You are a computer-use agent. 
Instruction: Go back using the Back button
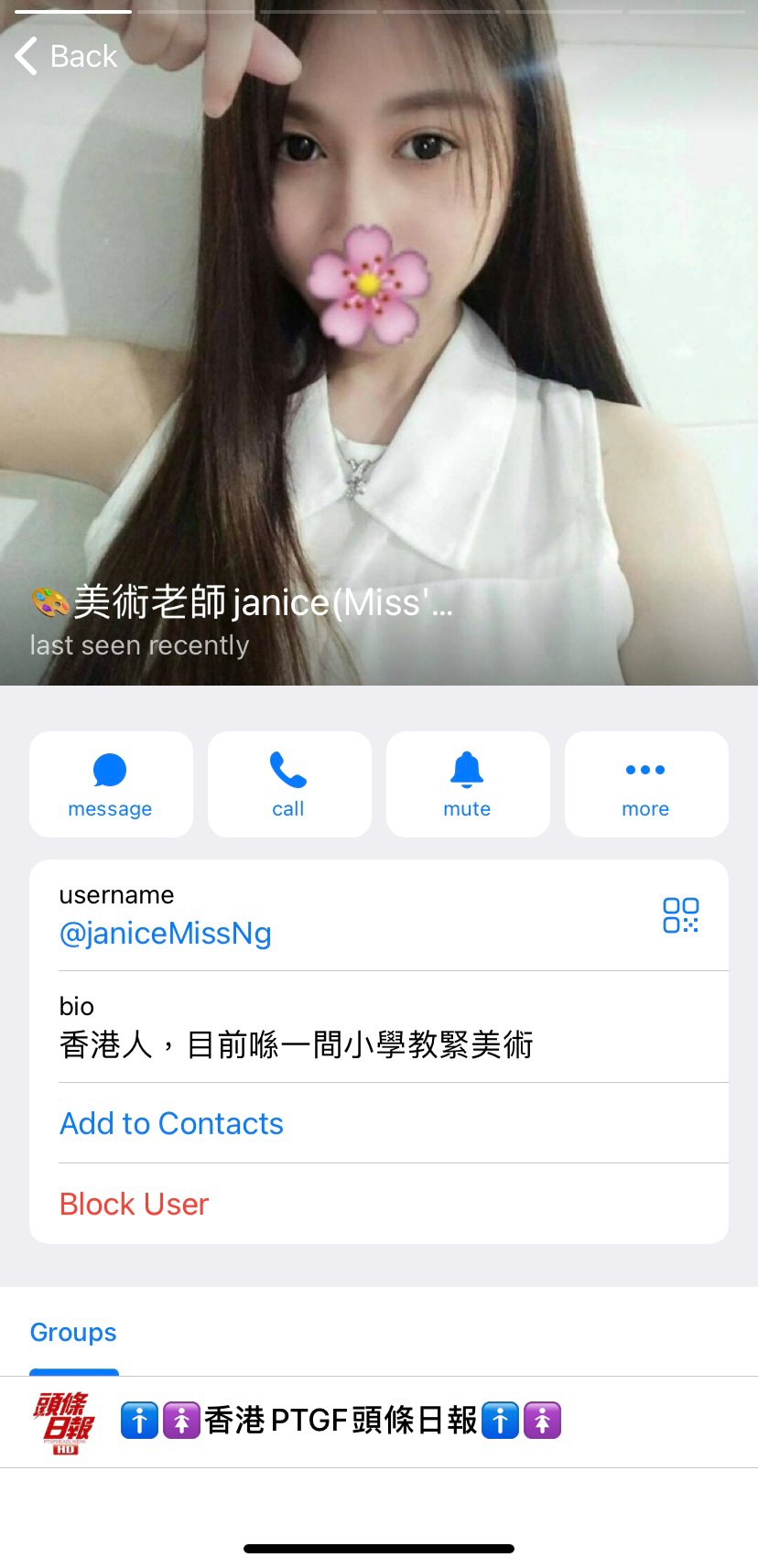tap(66, 56)
